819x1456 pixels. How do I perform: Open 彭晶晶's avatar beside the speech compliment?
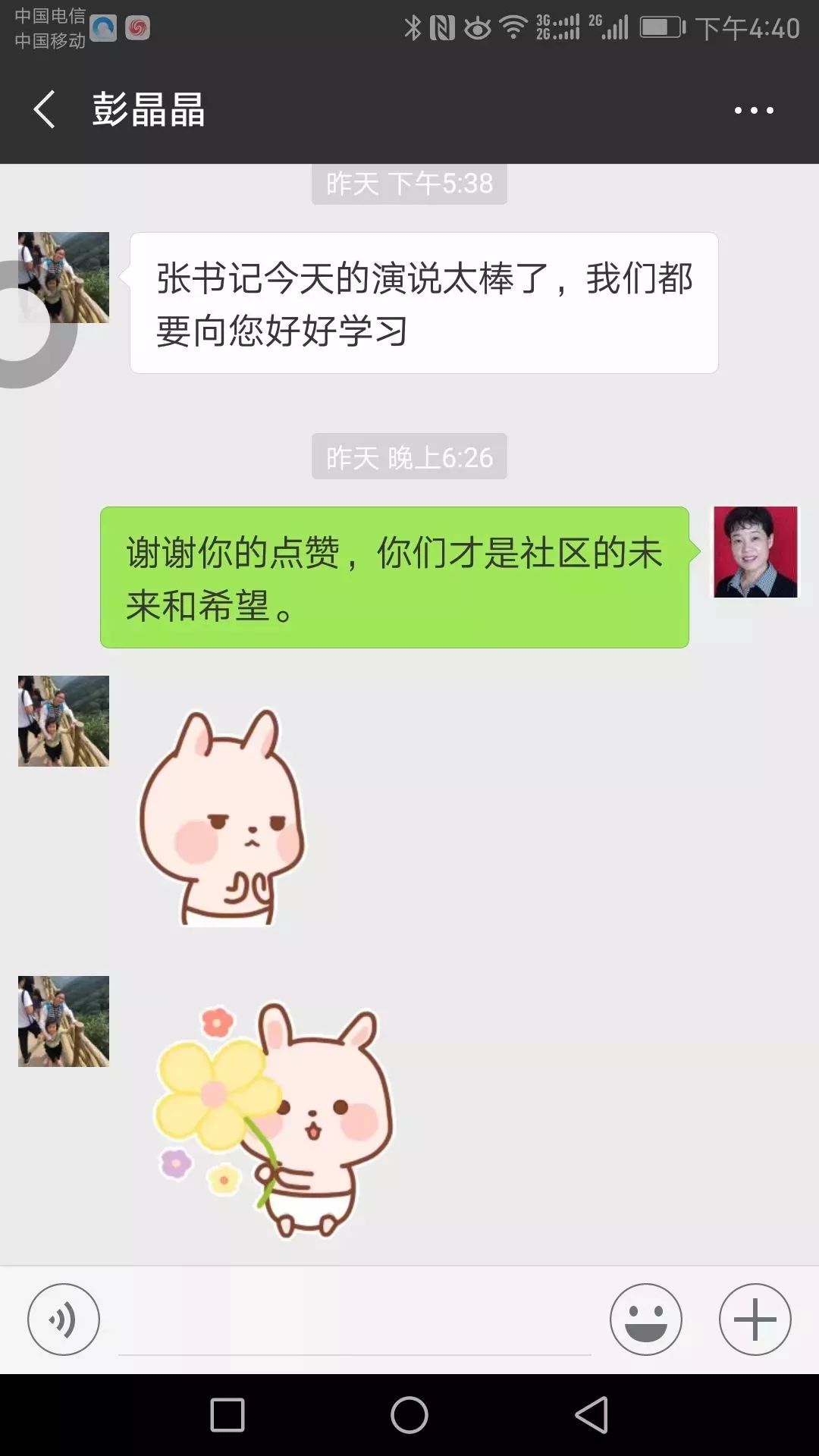(x=64, y=278)
